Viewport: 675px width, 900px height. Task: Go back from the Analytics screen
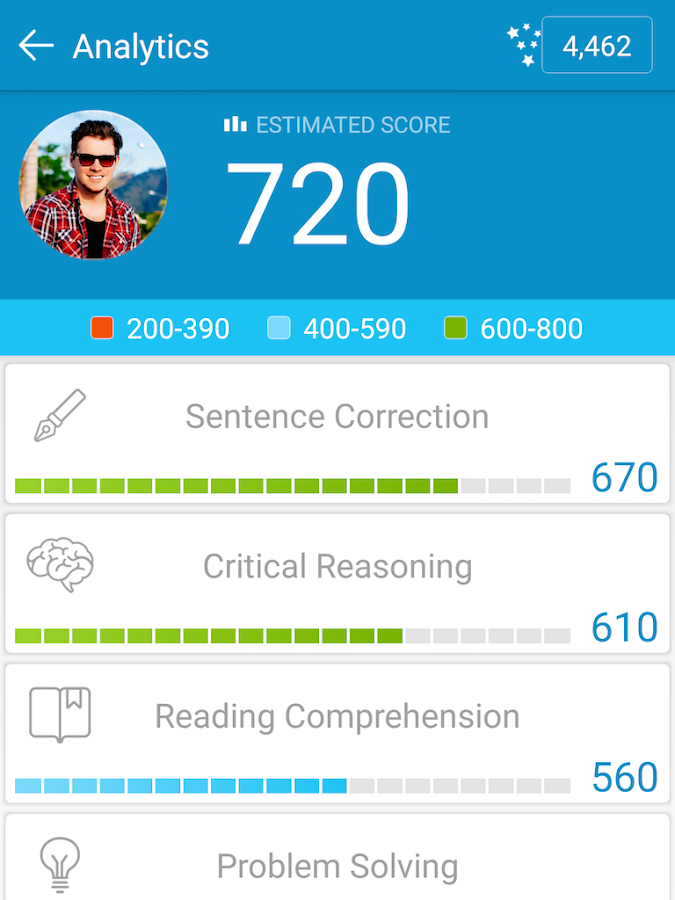point(36,46)
